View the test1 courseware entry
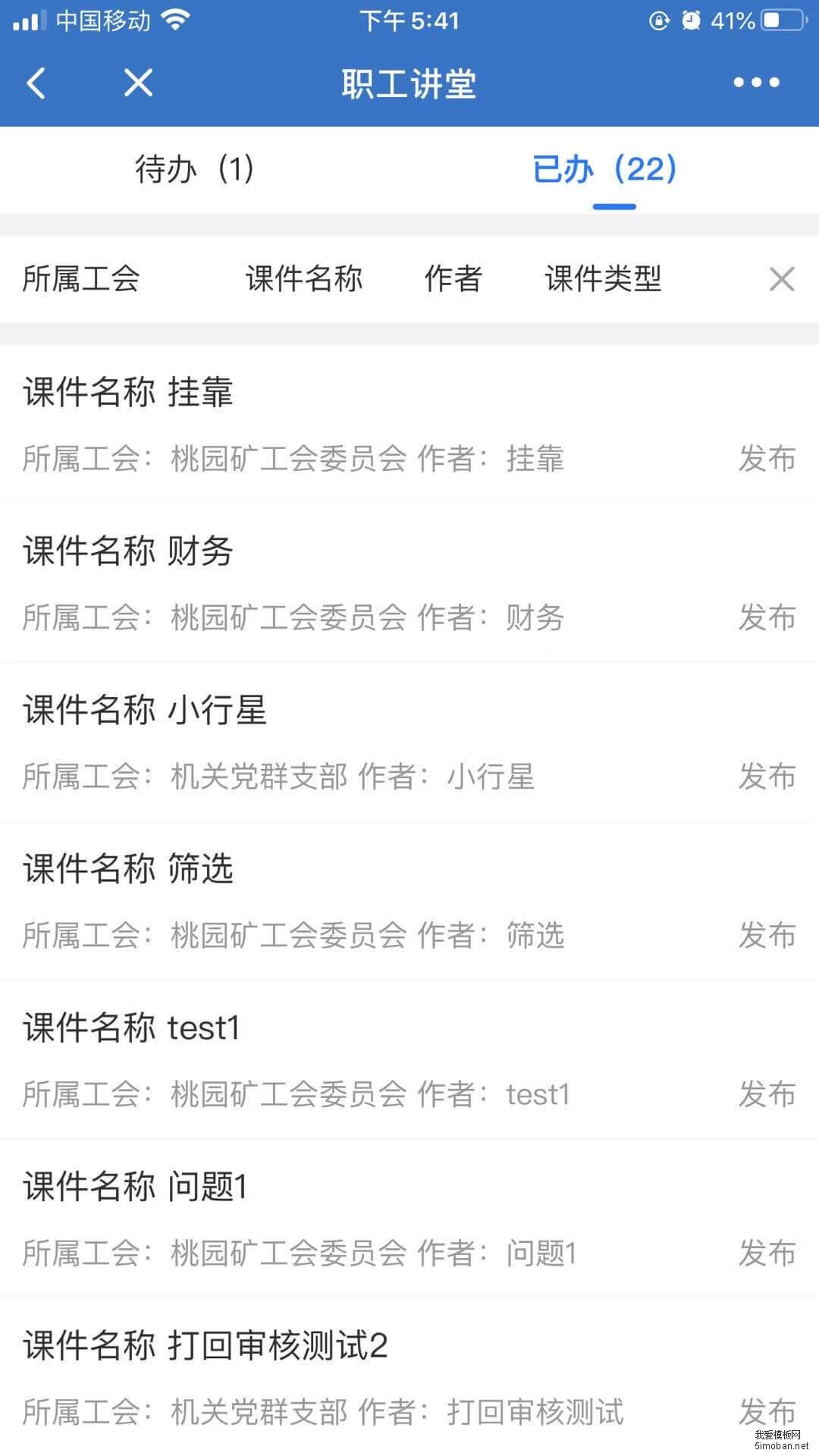The image size is (819, 1456). 409,1060
